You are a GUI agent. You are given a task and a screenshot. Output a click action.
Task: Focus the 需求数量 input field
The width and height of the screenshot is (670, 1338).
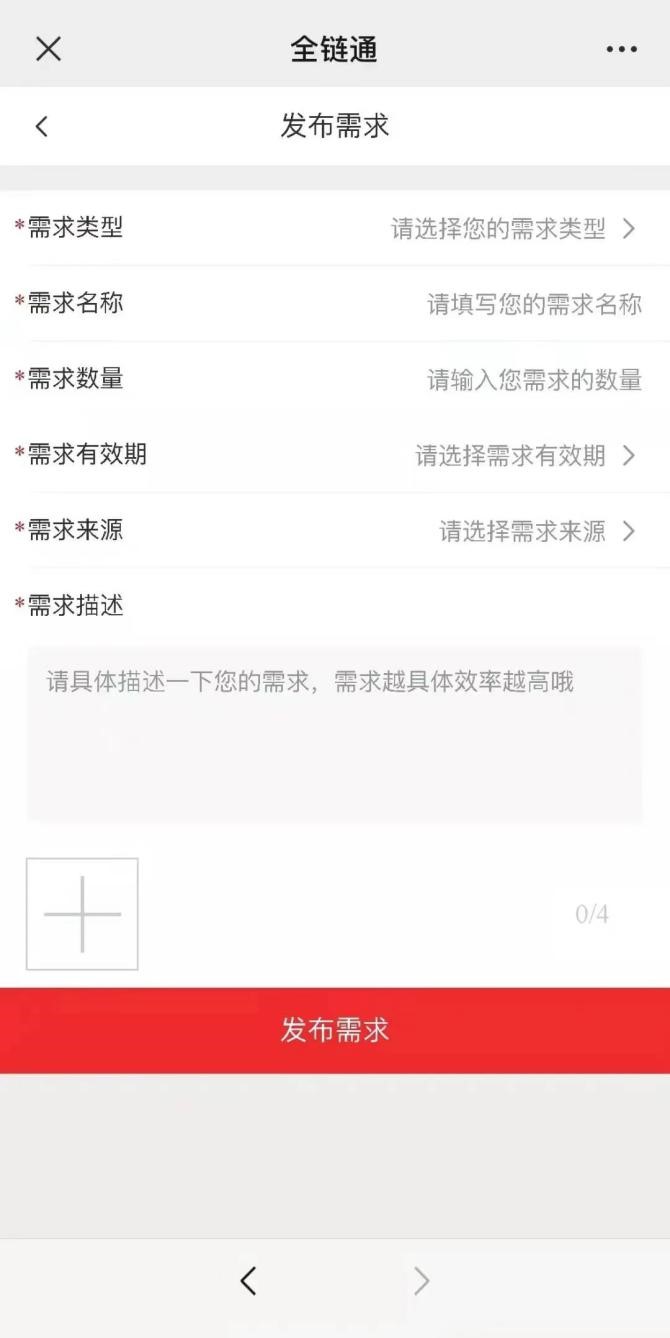[335, 379]
